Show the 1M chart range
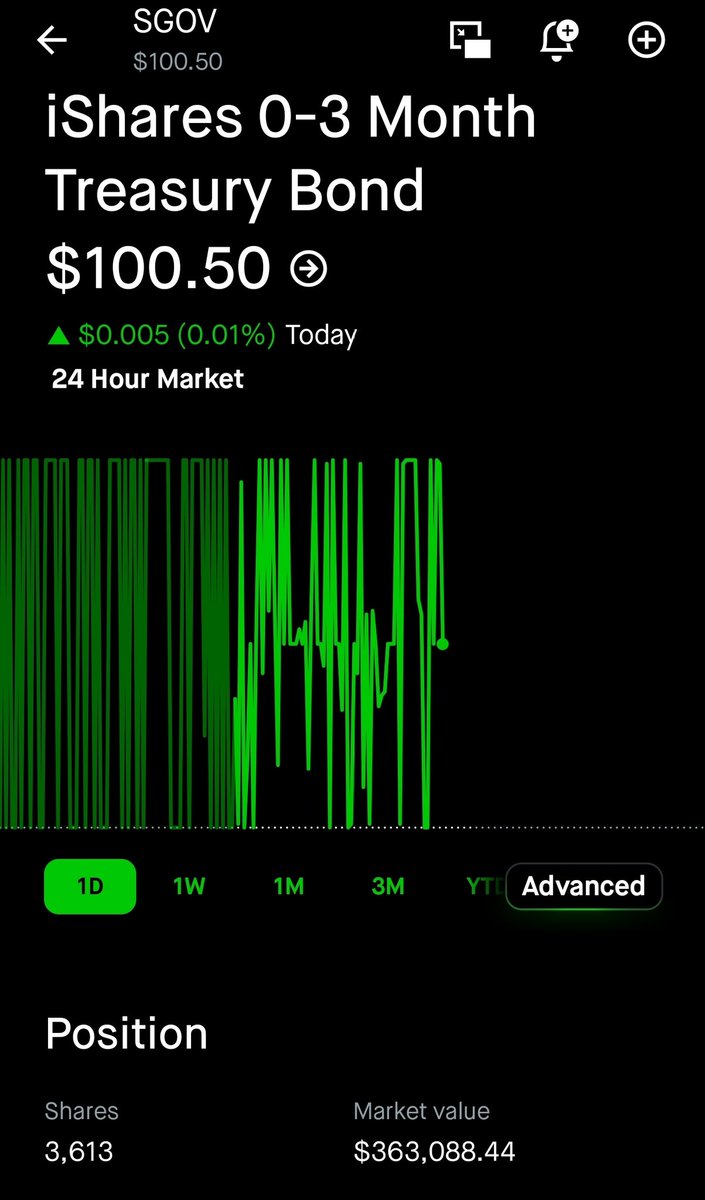The width and height of the screenshot is (705, 1200). [x=288, y=886]
